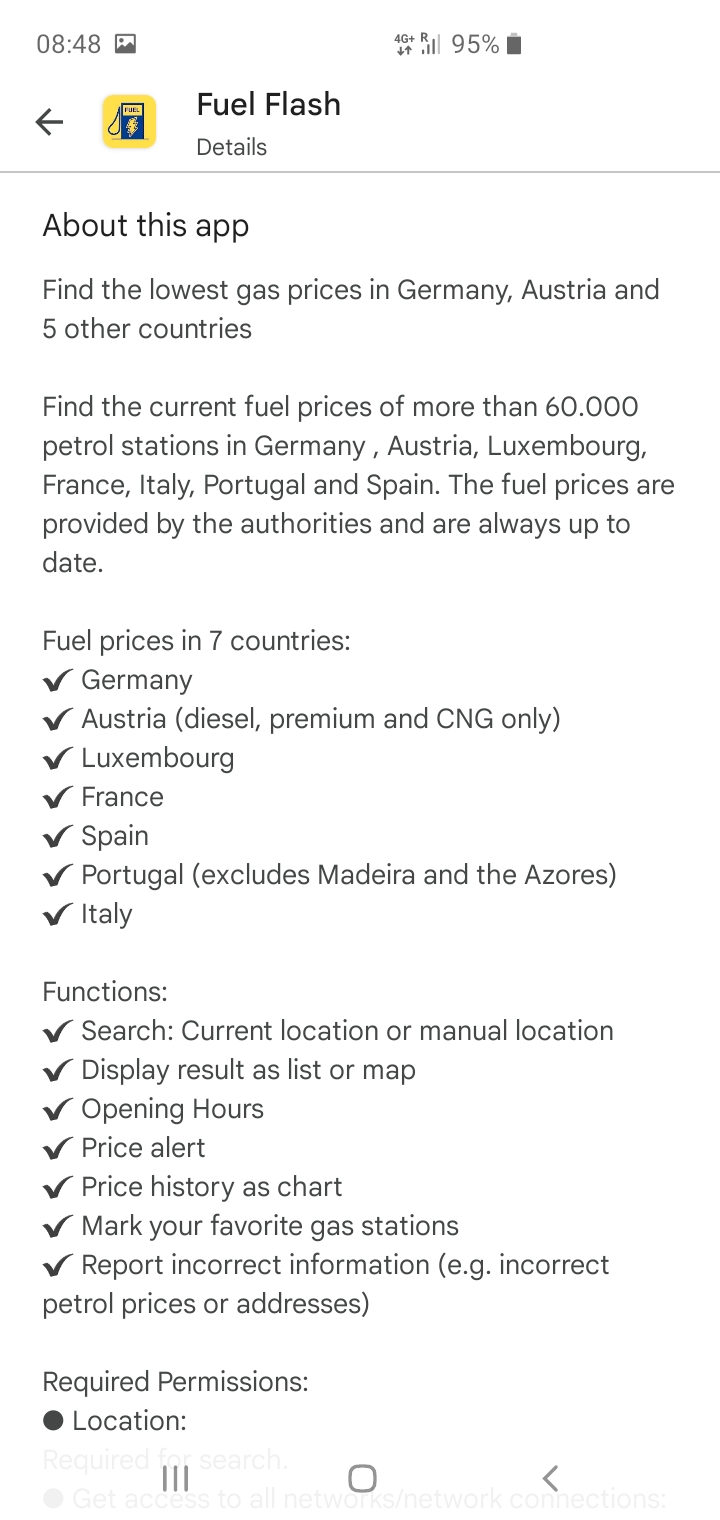Tap the system back button
720x1520 pixels.
(549, 1478)
